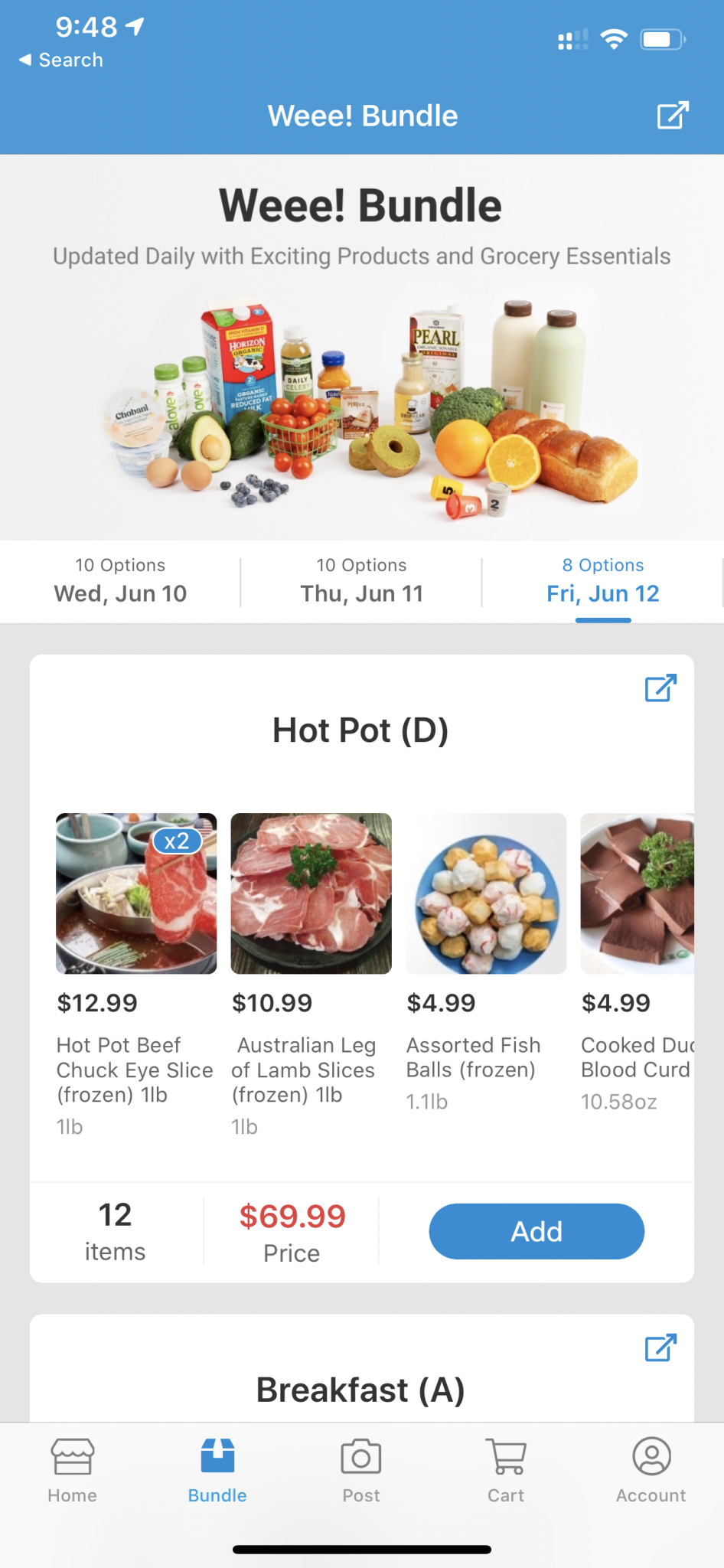Image resolution: width=724 pixels, height=1568 pixels.
Task: View the Australian Leg of Lamb Slices image
Action: point(311,893)
